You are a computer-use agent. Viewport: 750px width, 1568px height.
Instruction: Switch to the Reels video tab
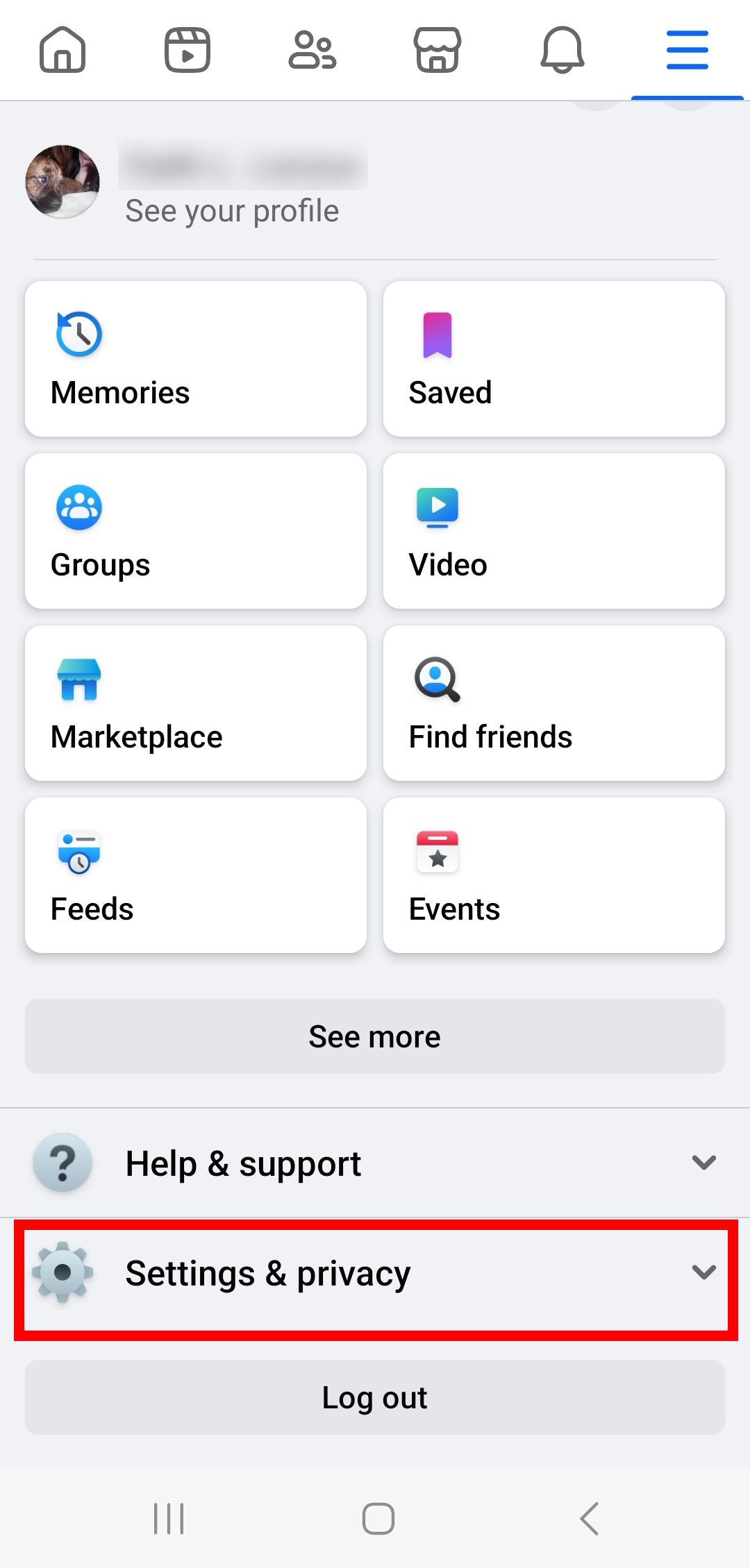point(187,50)
